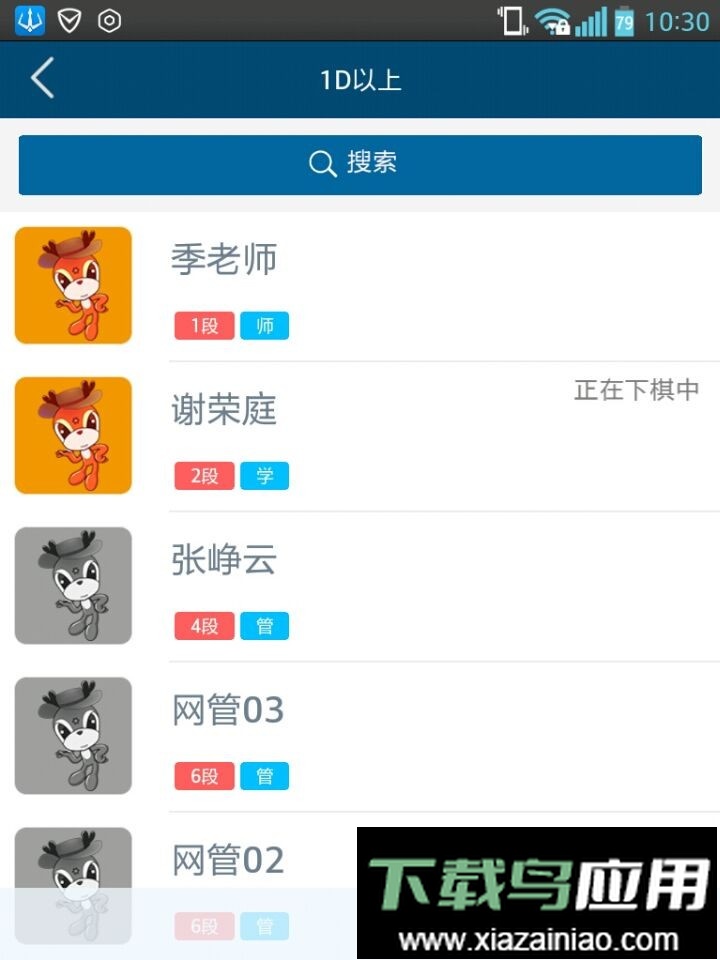Open 网管03's avatar thumbnail
720x960 pixels.
pos(72,735)
